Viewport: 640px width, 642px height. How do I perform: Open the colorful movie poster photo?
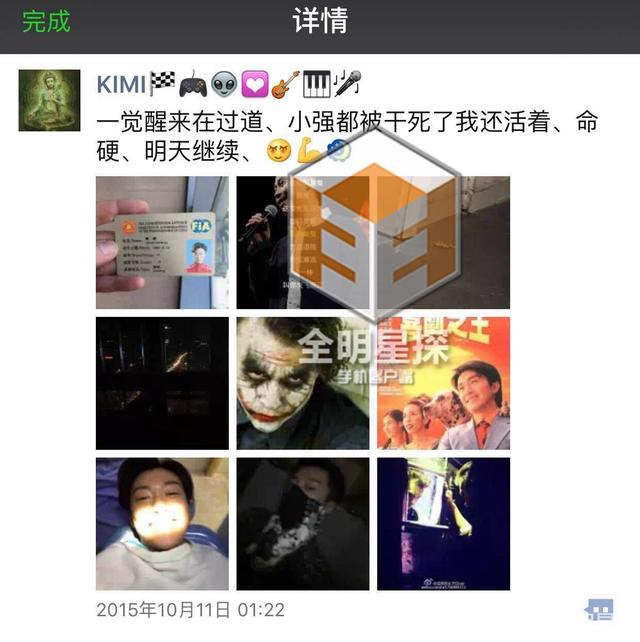click(x=443, y=383)
